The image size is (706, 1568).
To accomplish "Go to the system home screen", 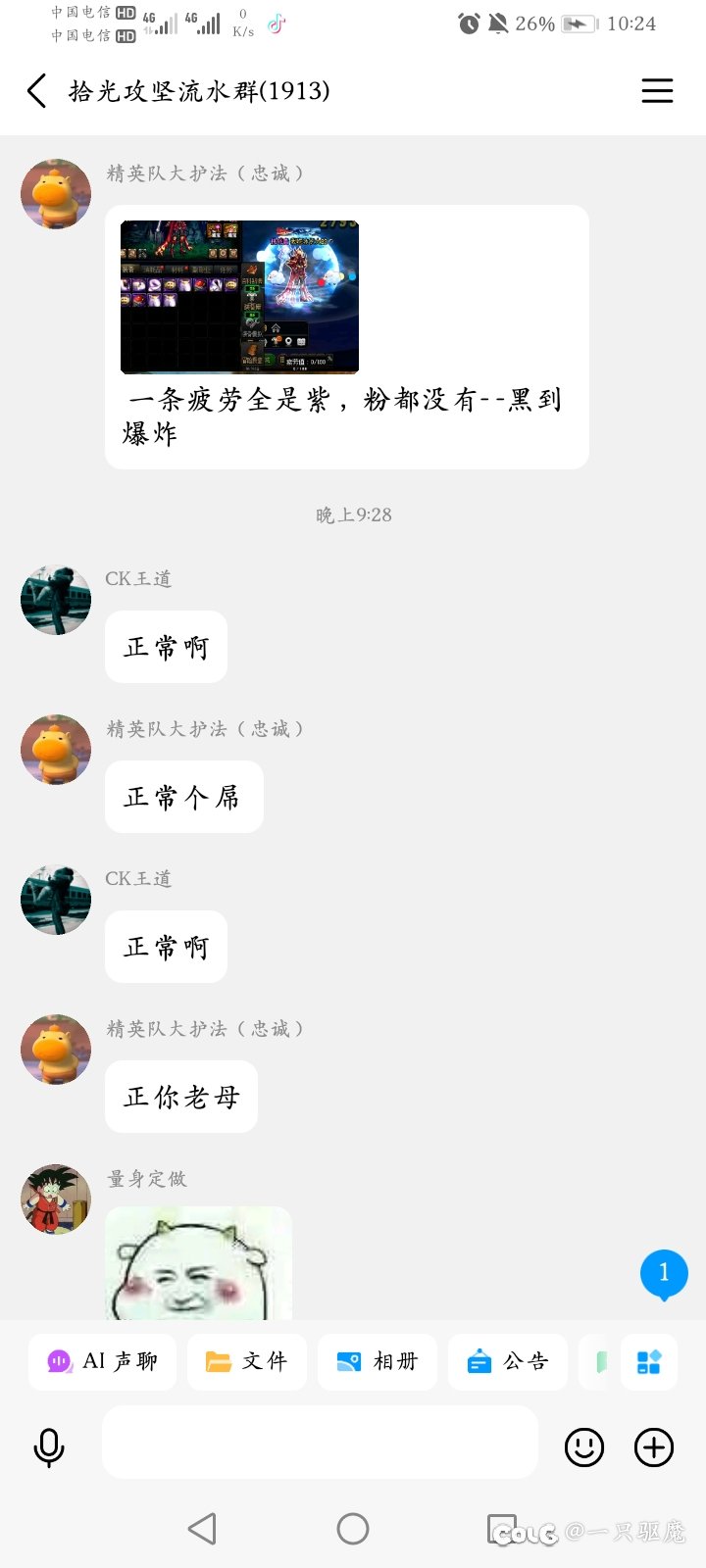I will (x=353, y=1529).
